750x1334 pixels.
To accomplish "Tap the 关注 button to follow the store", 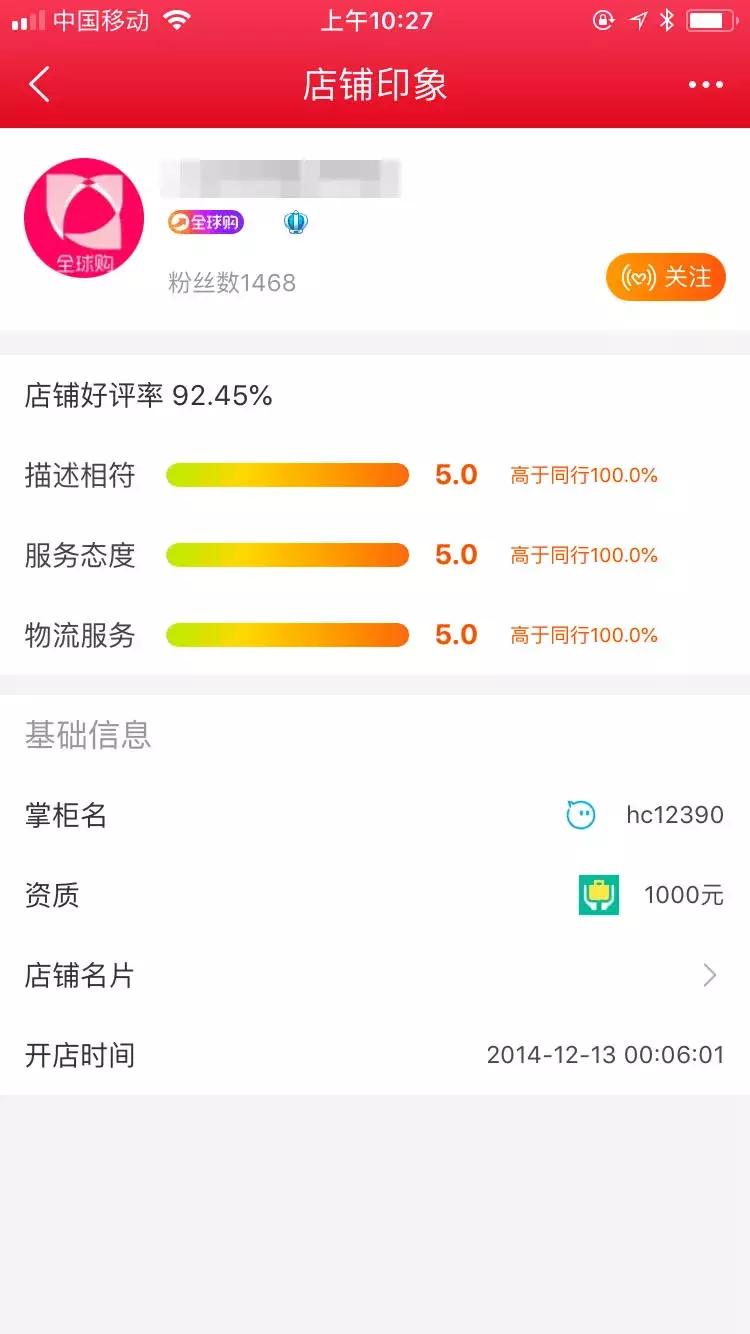I will pos(666,277).
